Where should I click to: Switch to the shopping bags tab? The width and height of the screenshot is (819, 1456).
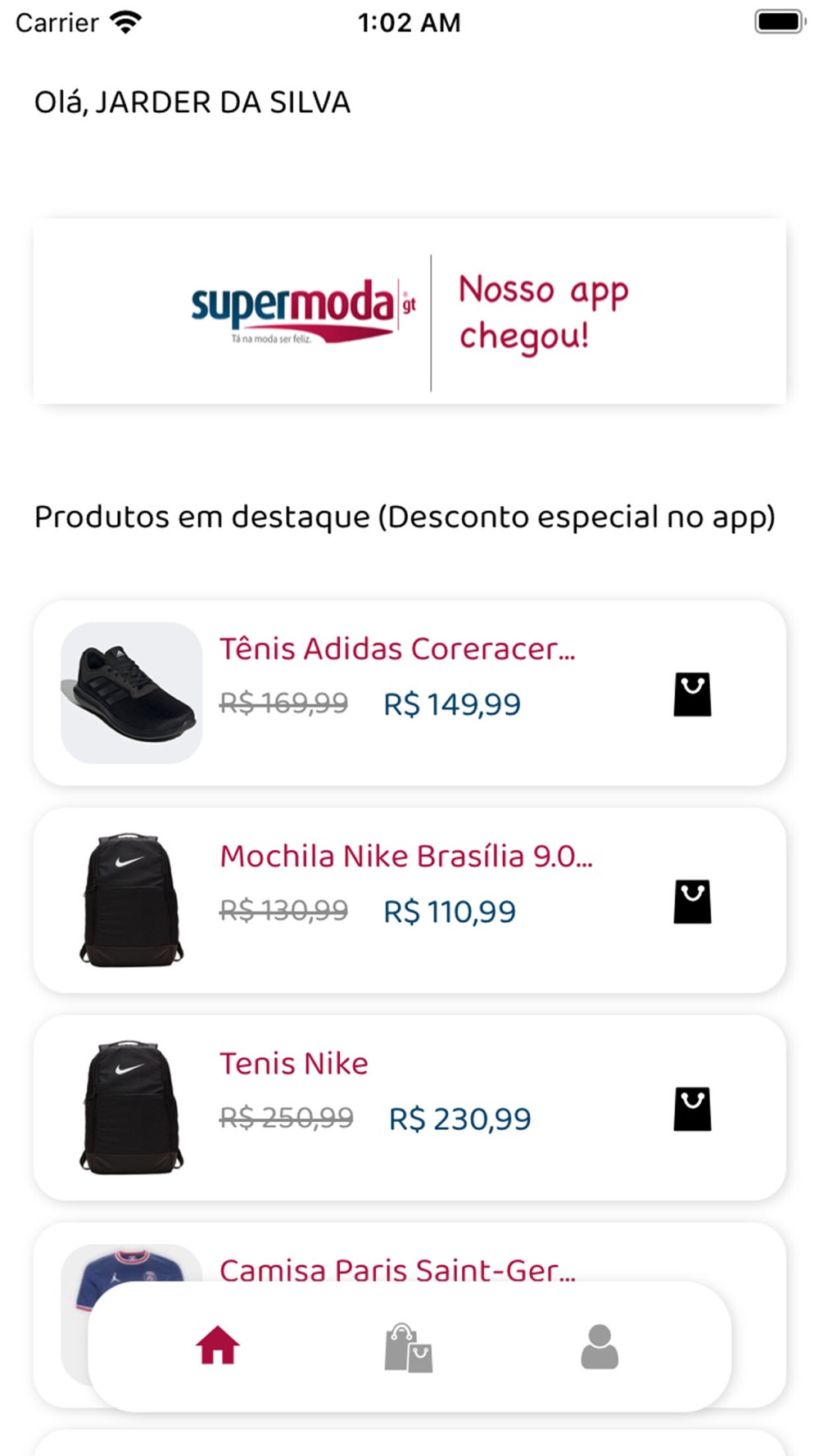[409, 1347]
